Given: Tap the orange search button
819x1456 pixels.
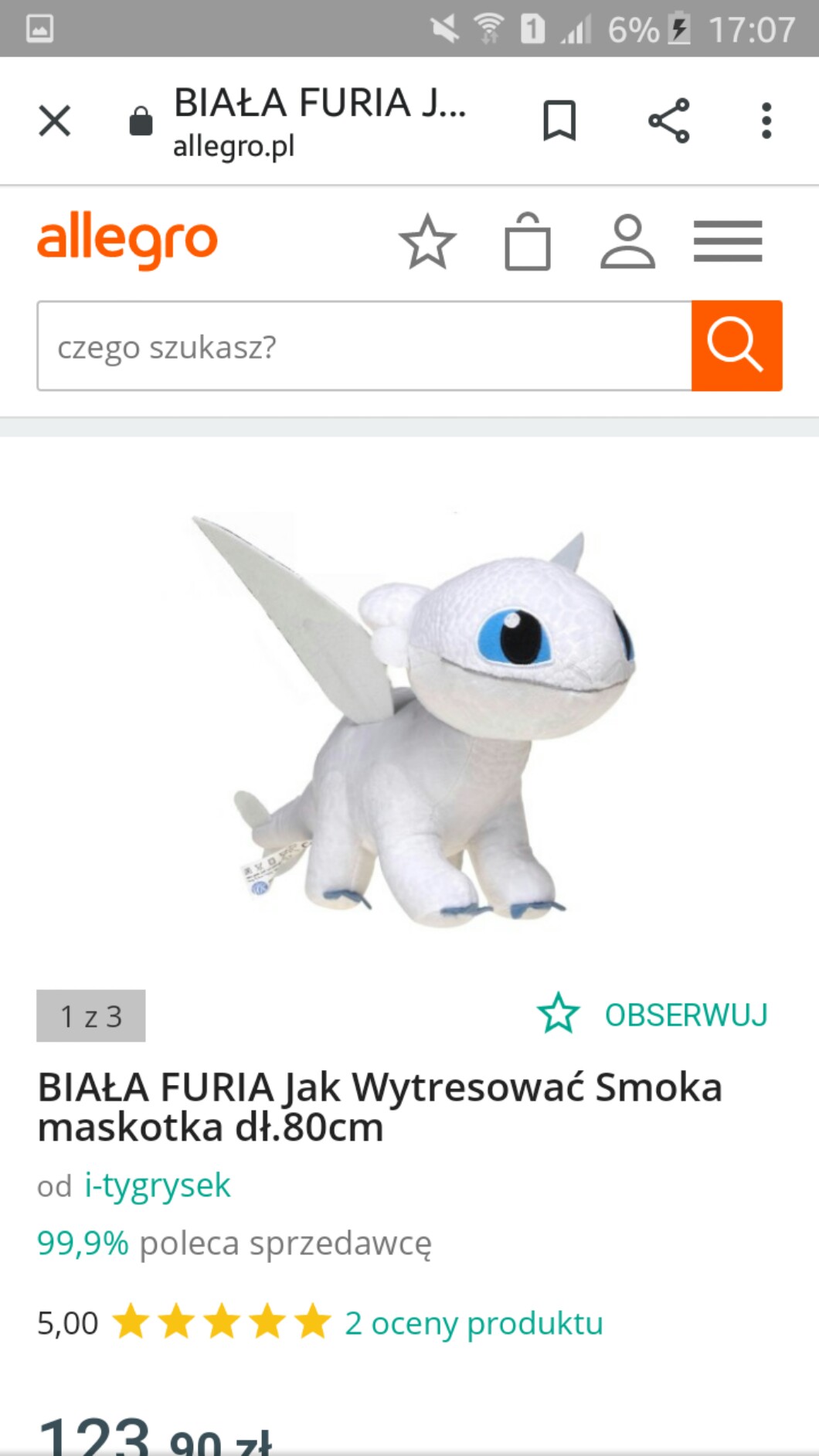Looking at the screenshot, I should coord(736,345).
